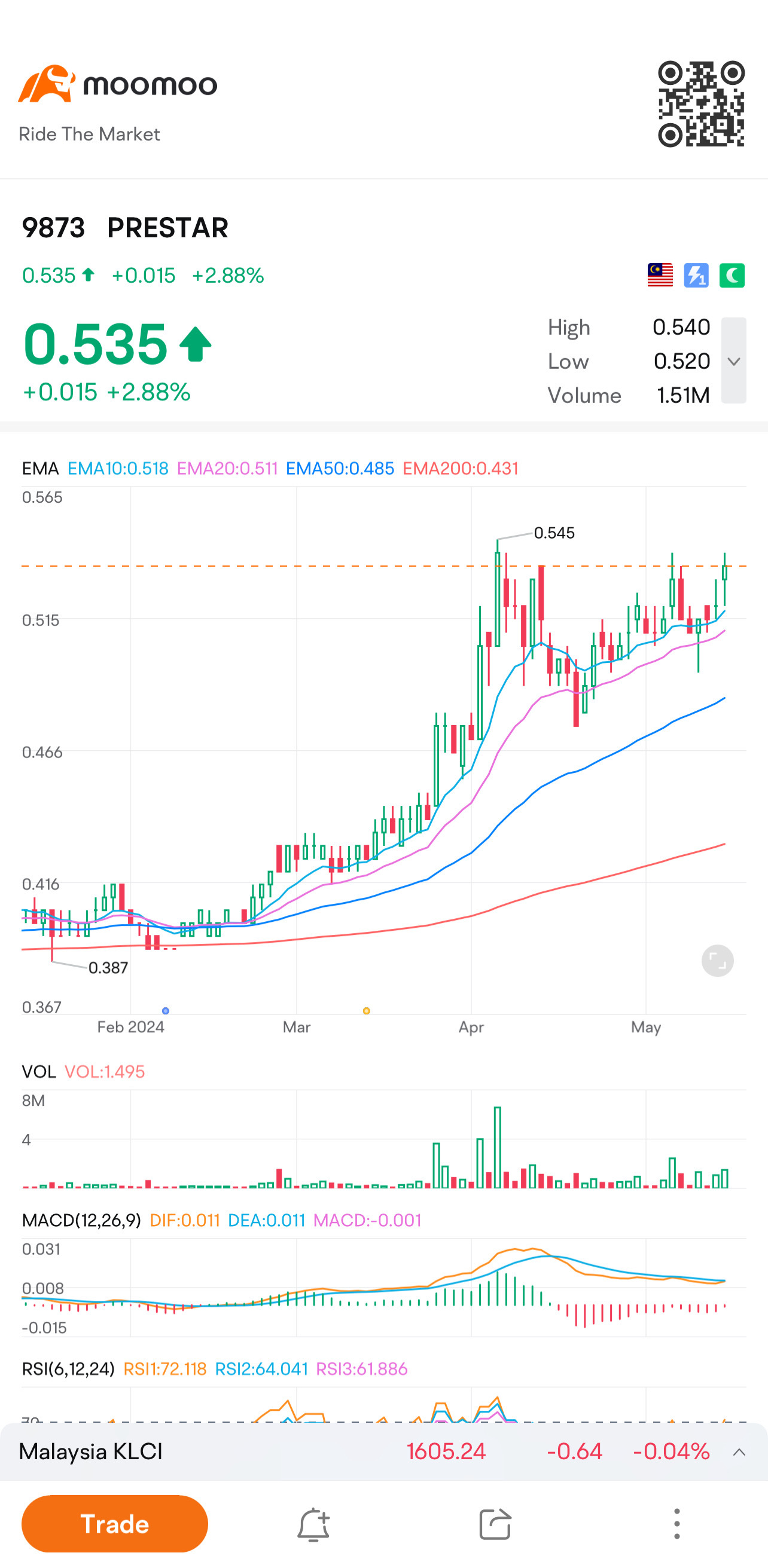Expand the High, Low, Volume quote details

click(734, 361)
